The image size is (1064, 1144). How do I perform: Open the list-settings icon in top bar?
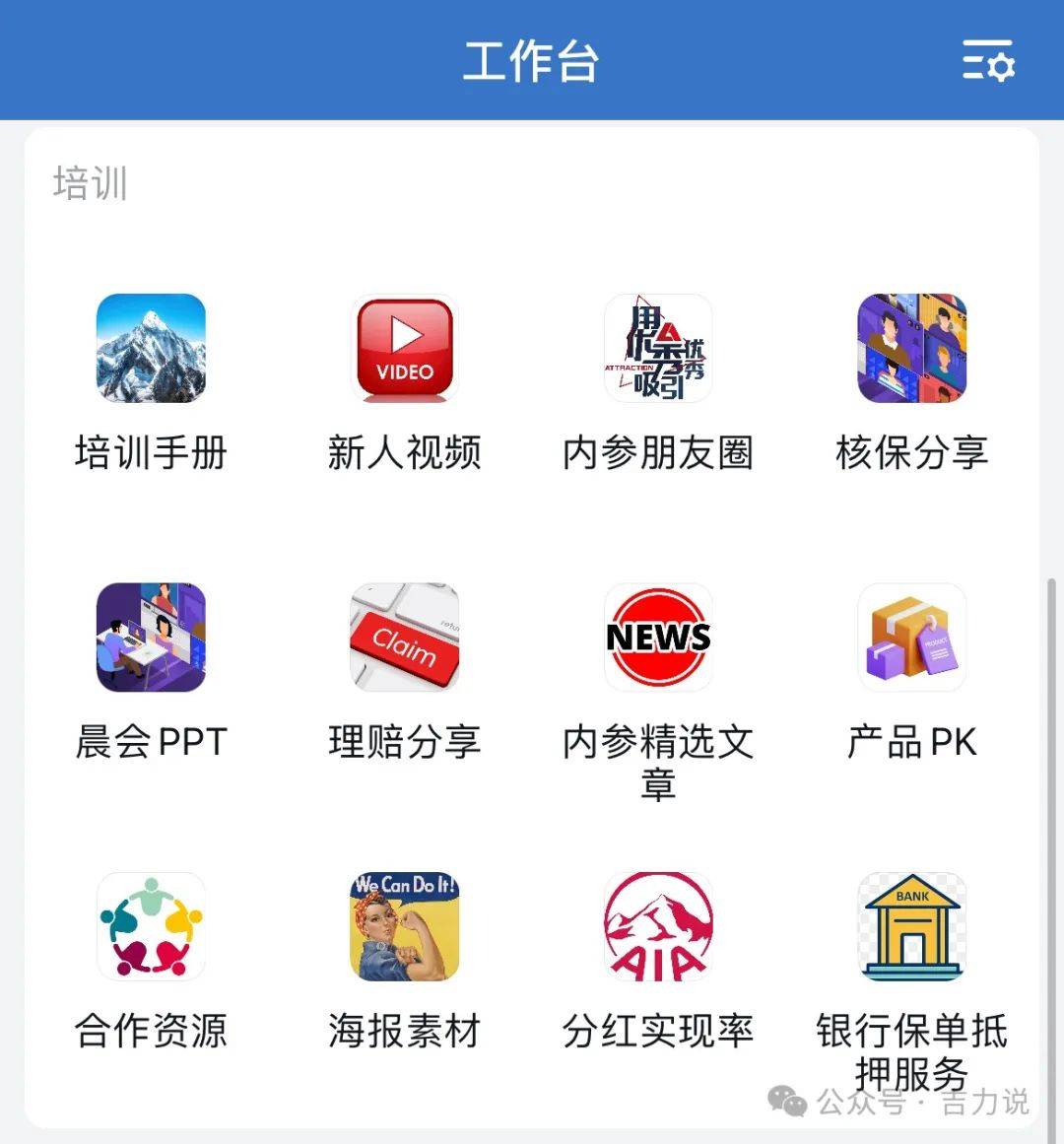click(988, 62)
